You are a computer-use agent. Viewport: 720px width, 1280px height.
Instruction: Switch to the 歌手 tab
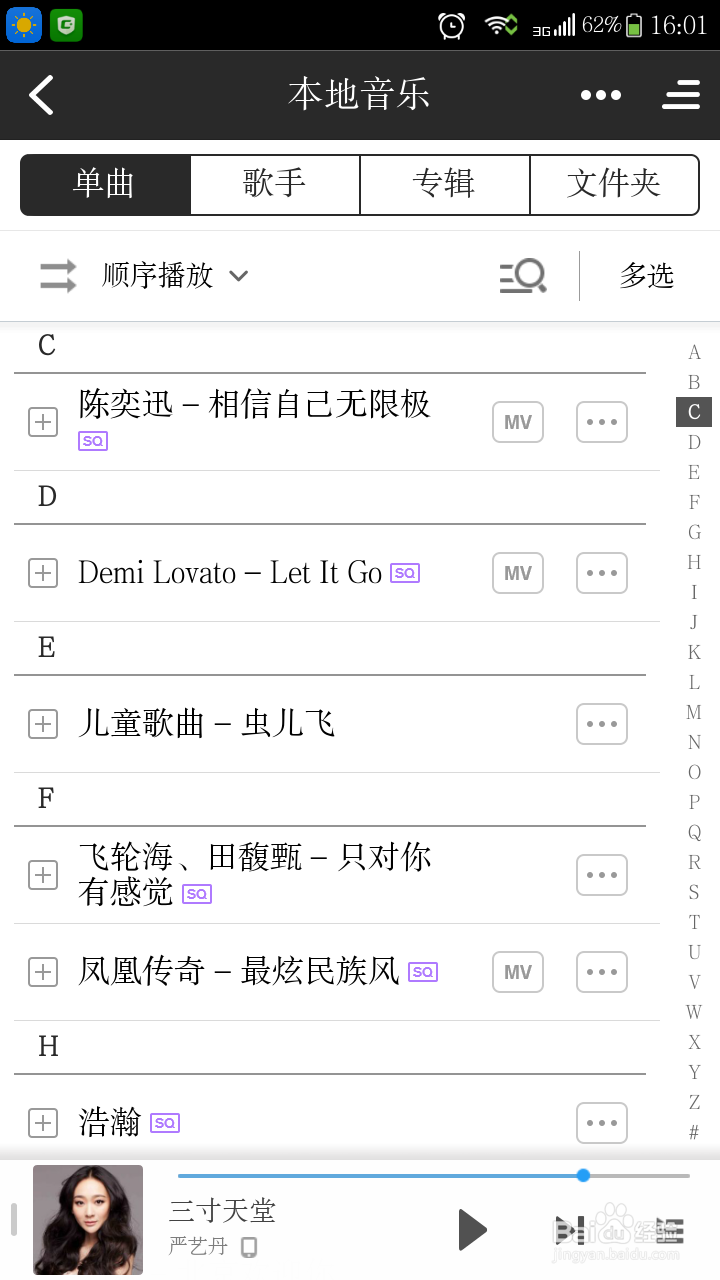tap(275, 184)
